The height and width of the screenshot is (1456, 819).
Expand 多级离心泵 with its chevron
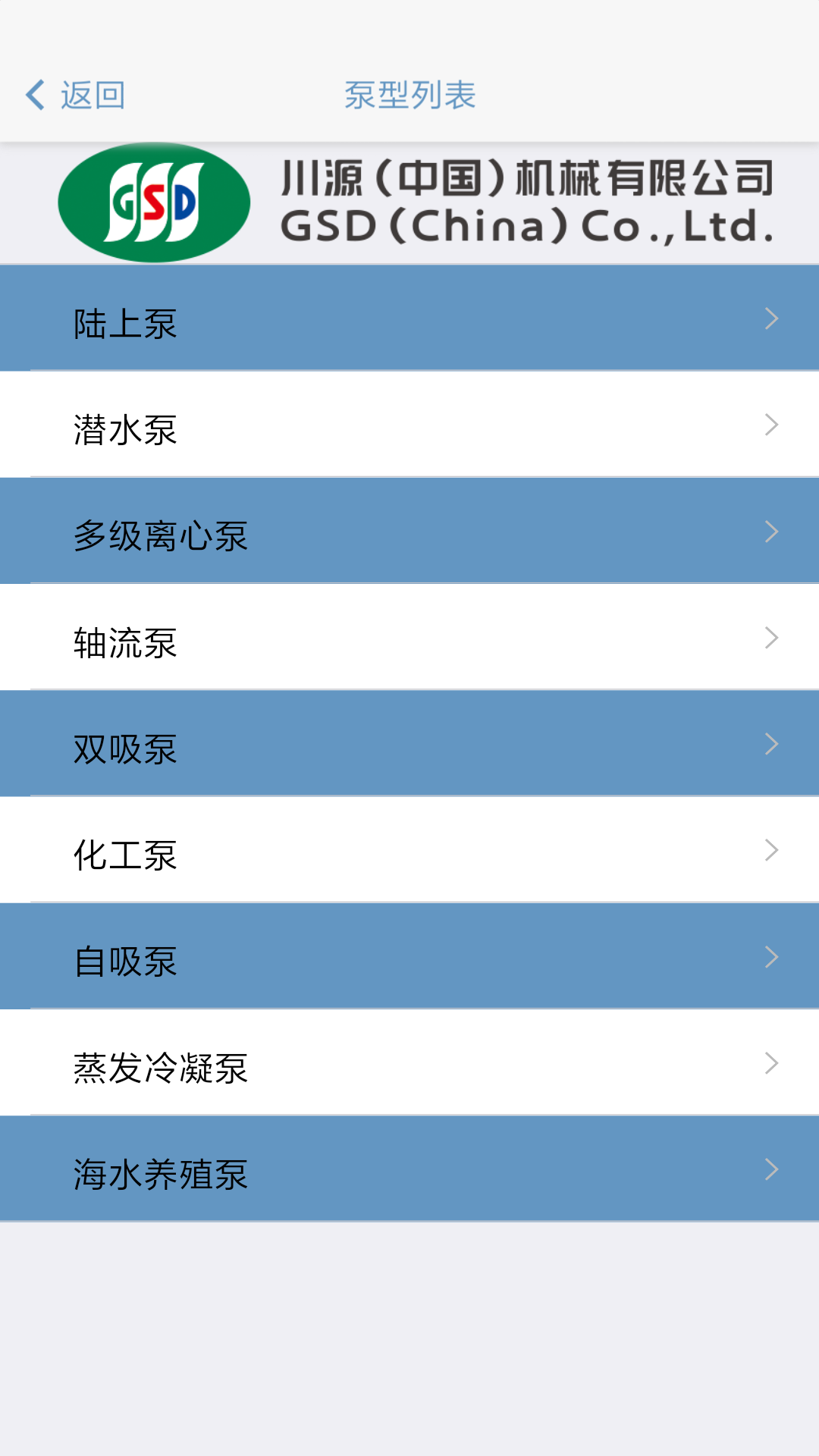pos(770,532)
